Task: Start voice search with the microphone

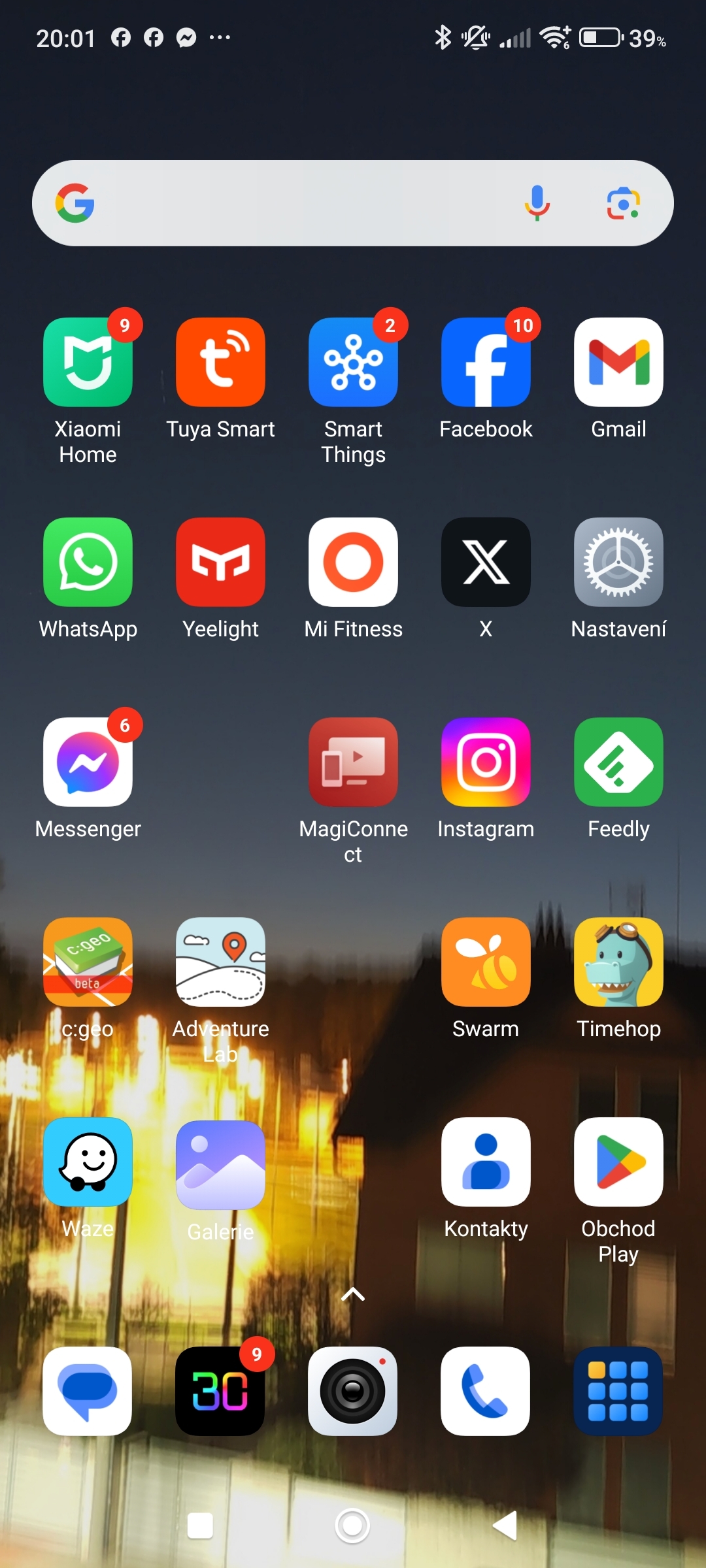Action: [537, 203]
